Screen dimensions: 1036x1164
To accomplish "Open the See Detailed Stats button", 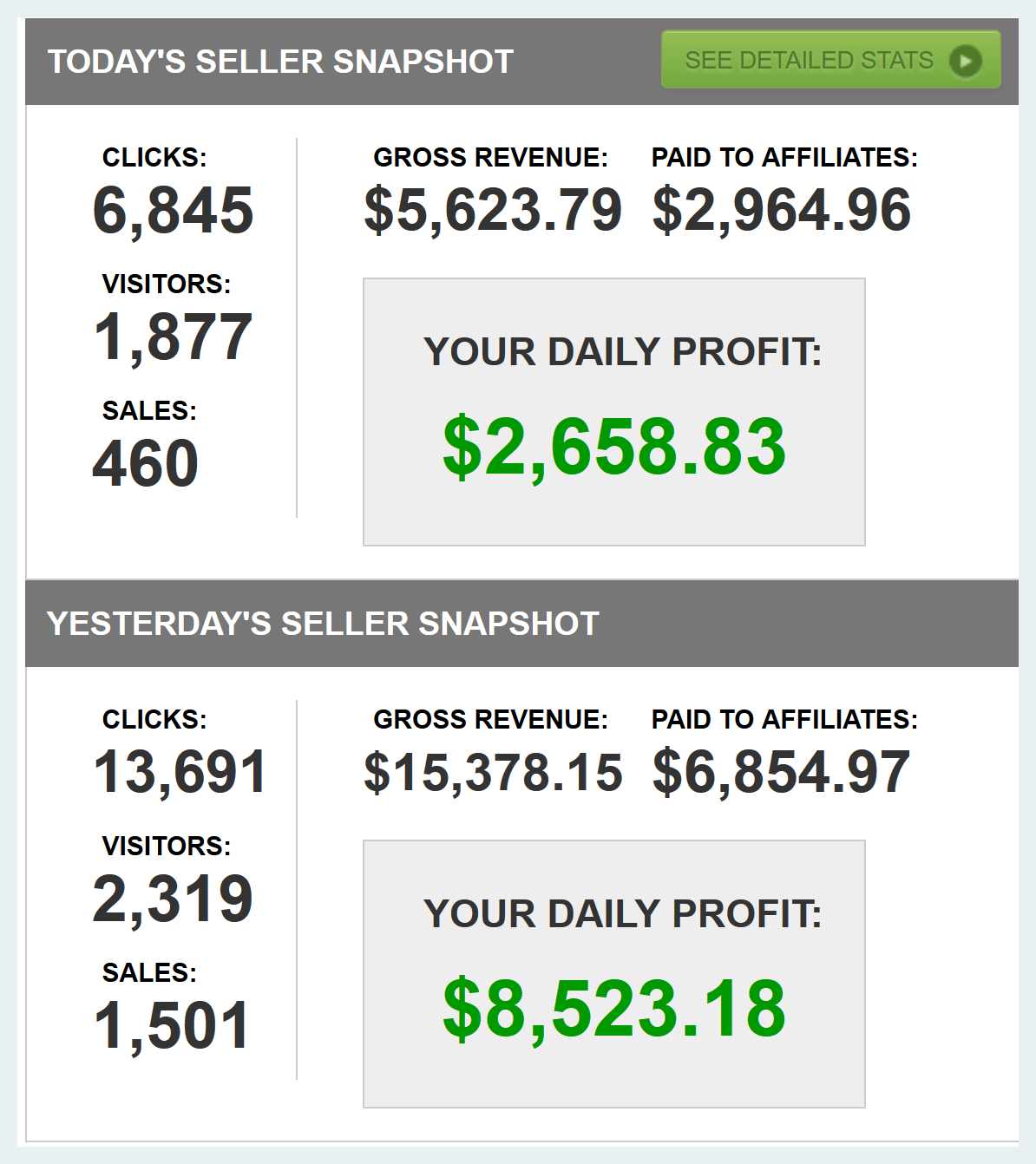I will (x=830, y=60).
